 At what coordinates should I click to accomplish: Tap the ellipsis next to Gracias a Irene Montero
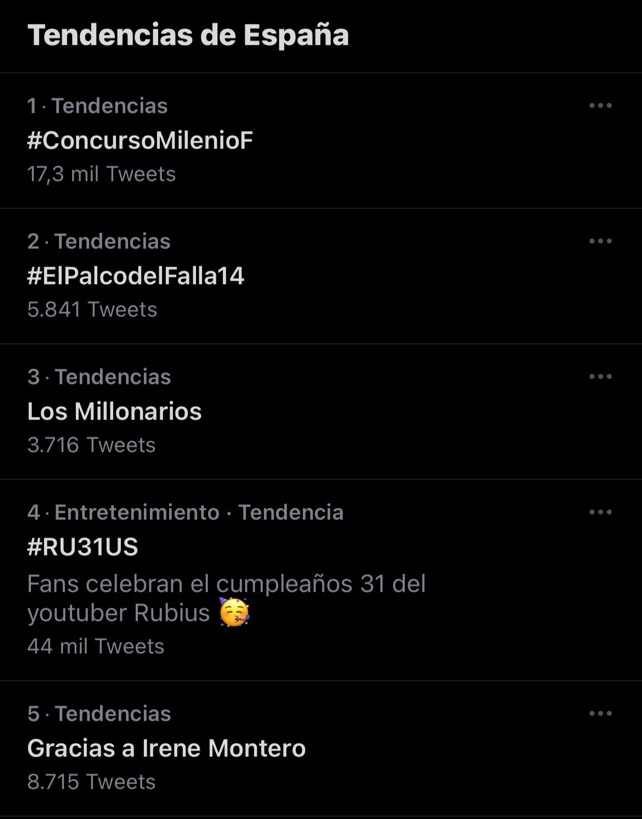pyautogui.click(x=600, y=714)
